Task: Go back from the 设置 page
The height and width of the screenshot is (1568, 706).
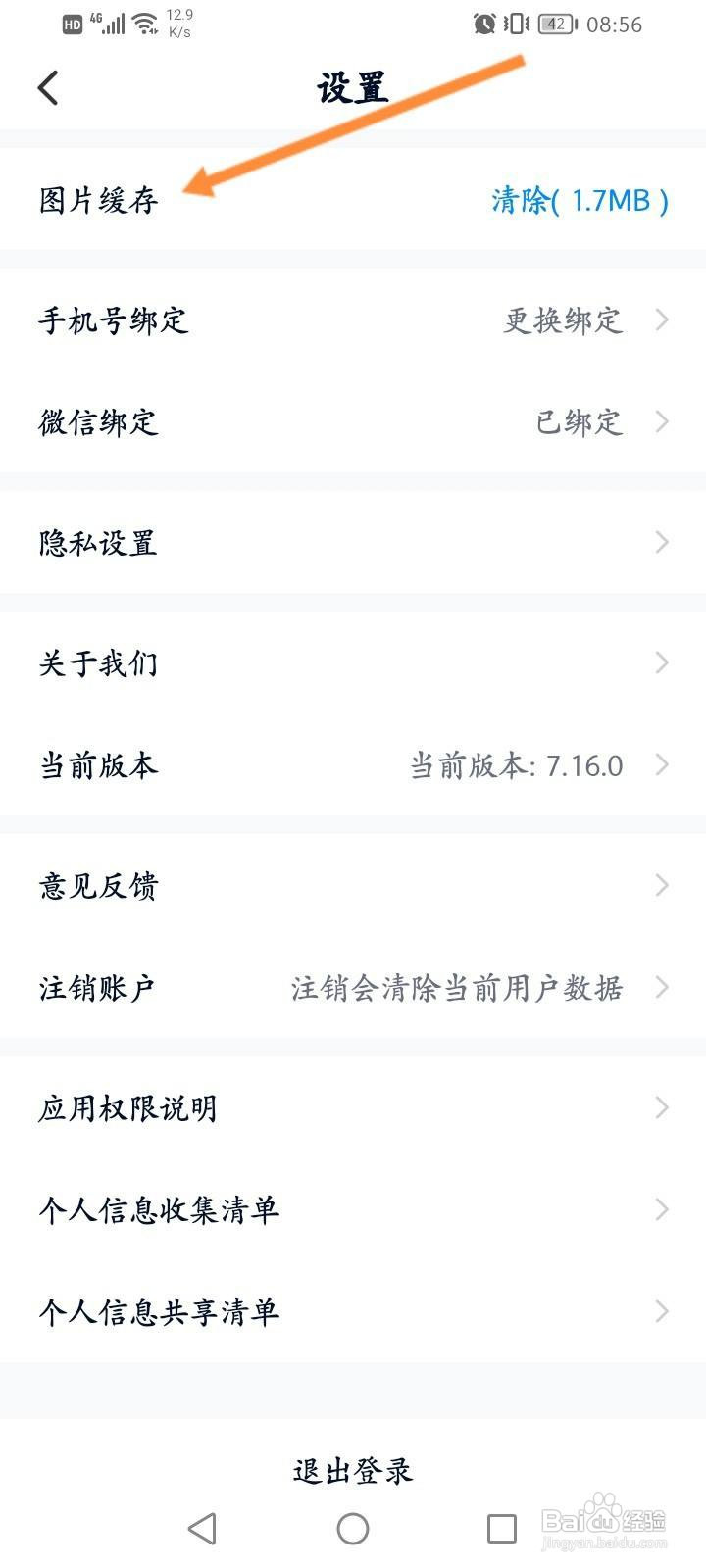Action: (x=48, y=87)
